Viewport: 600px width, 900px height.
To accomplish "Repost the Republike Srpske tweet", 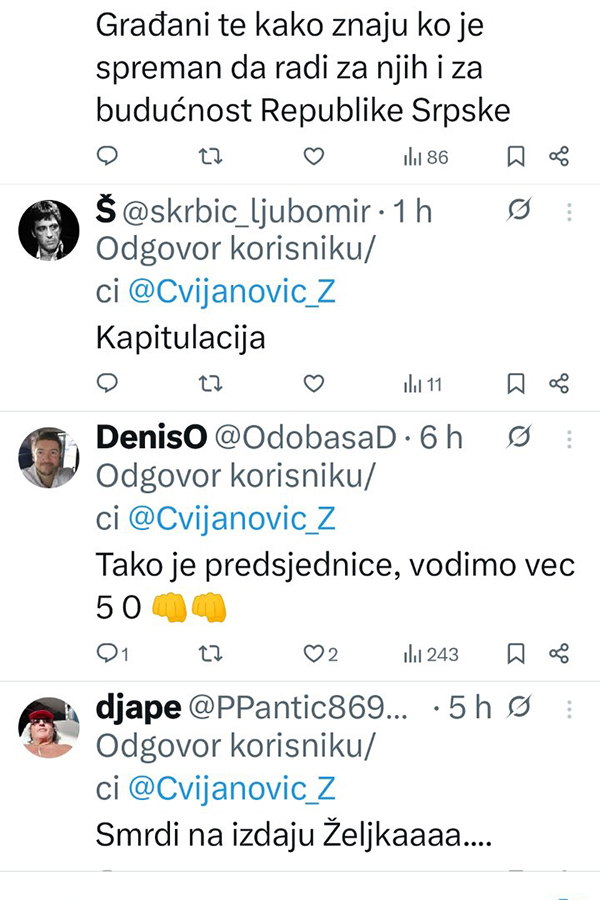I will (x=211, y=156).
